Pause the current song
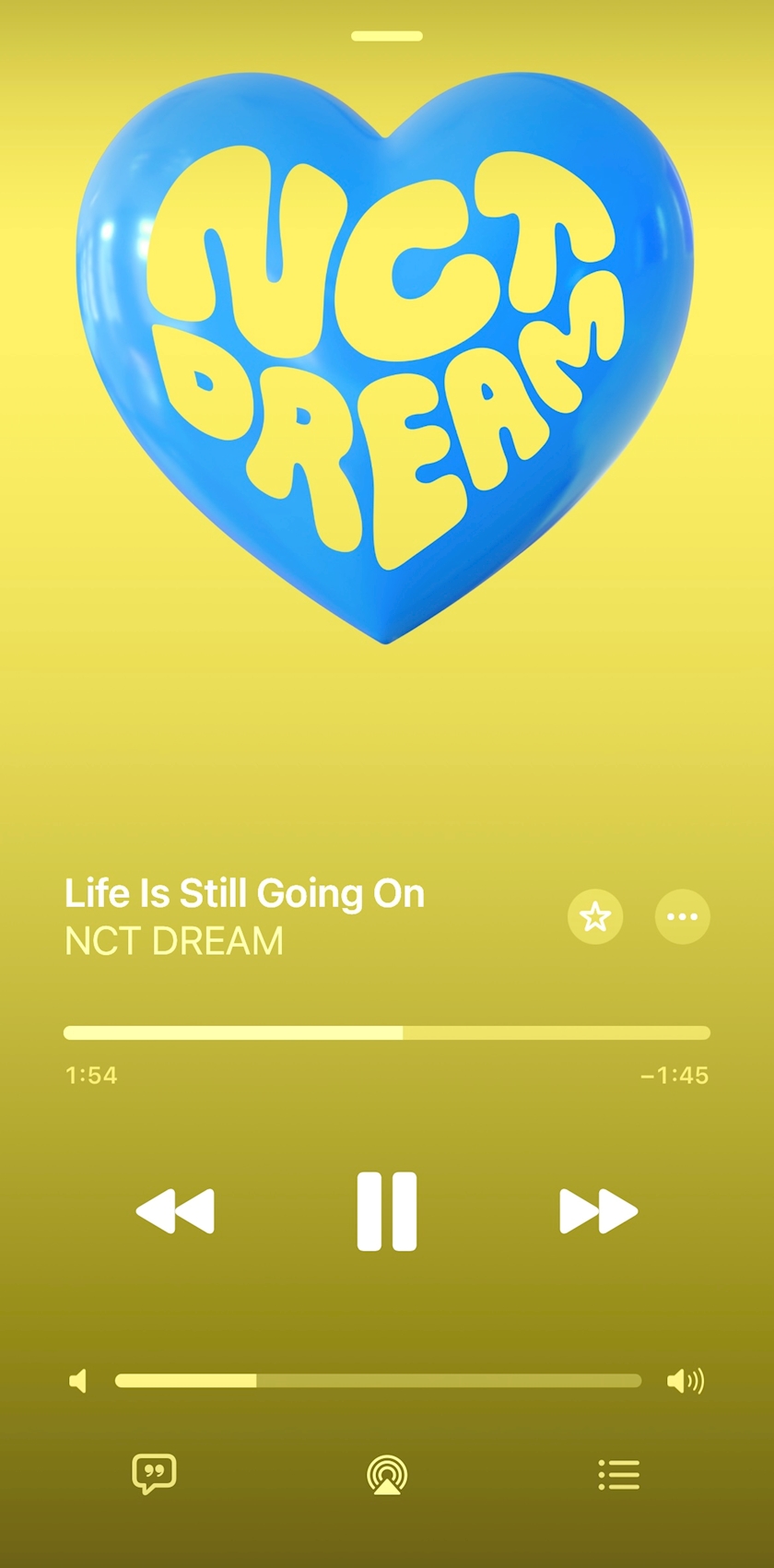 (x=387, y=1211)
